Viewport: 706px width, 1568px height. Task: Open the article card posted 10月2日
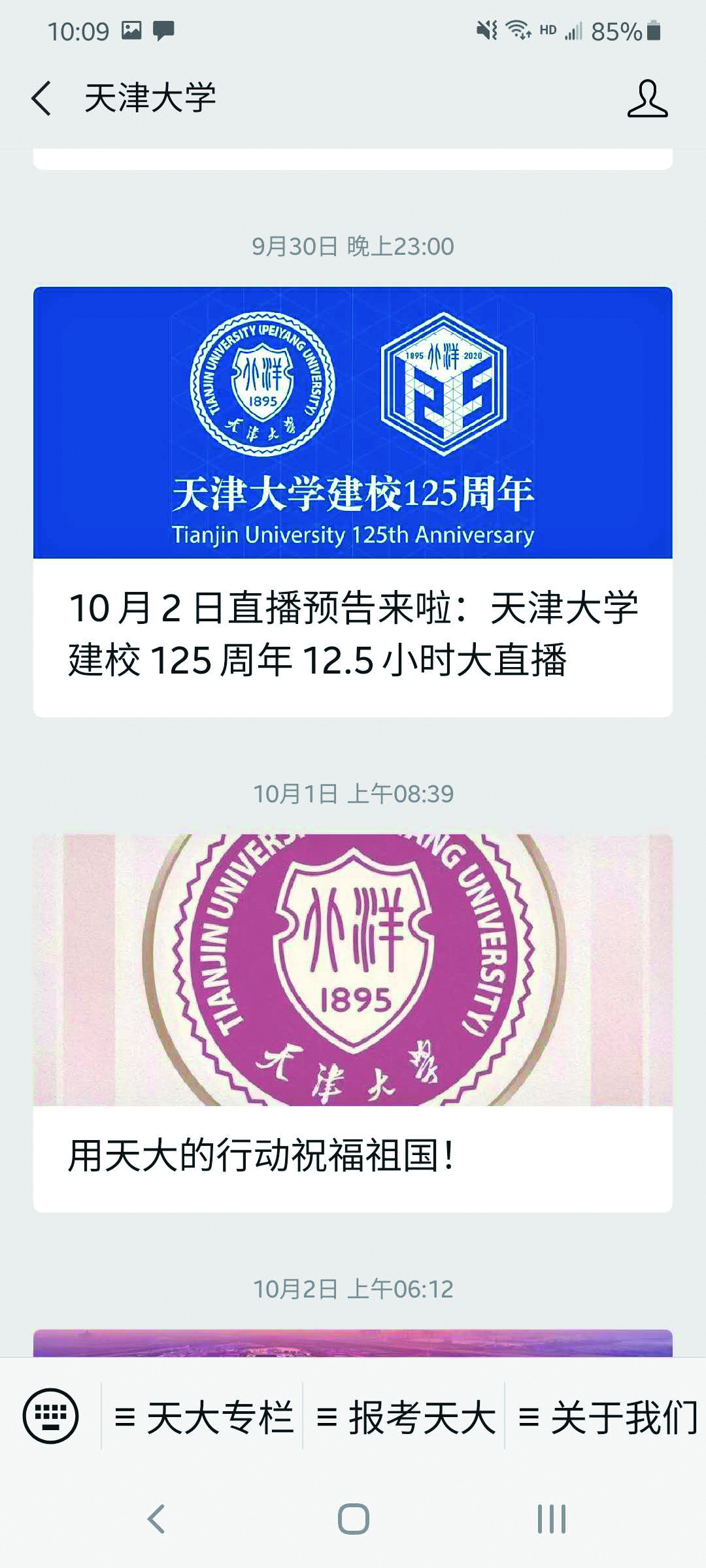[x=353, y=1343]
